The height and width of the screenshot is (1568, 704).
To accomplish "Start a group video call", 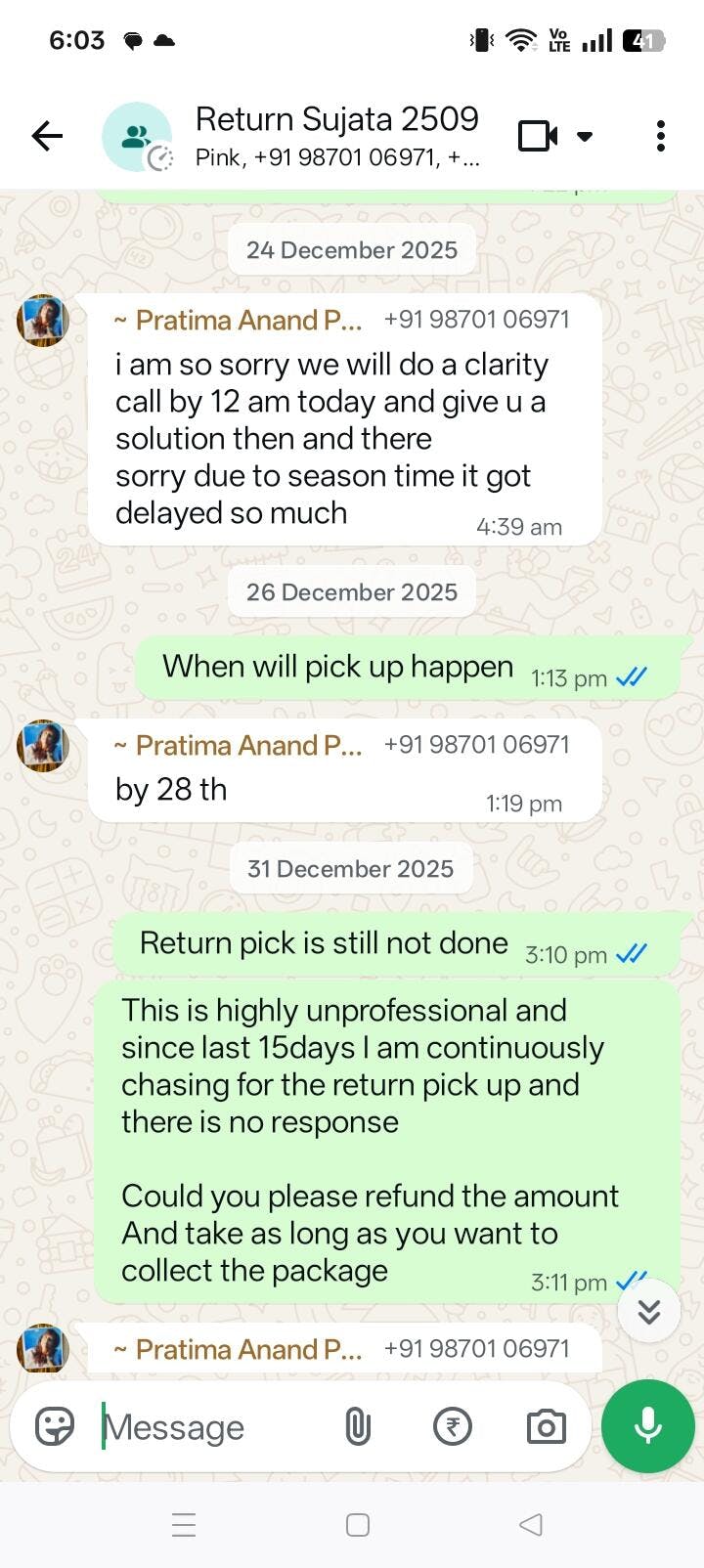I will click(537, 136).
